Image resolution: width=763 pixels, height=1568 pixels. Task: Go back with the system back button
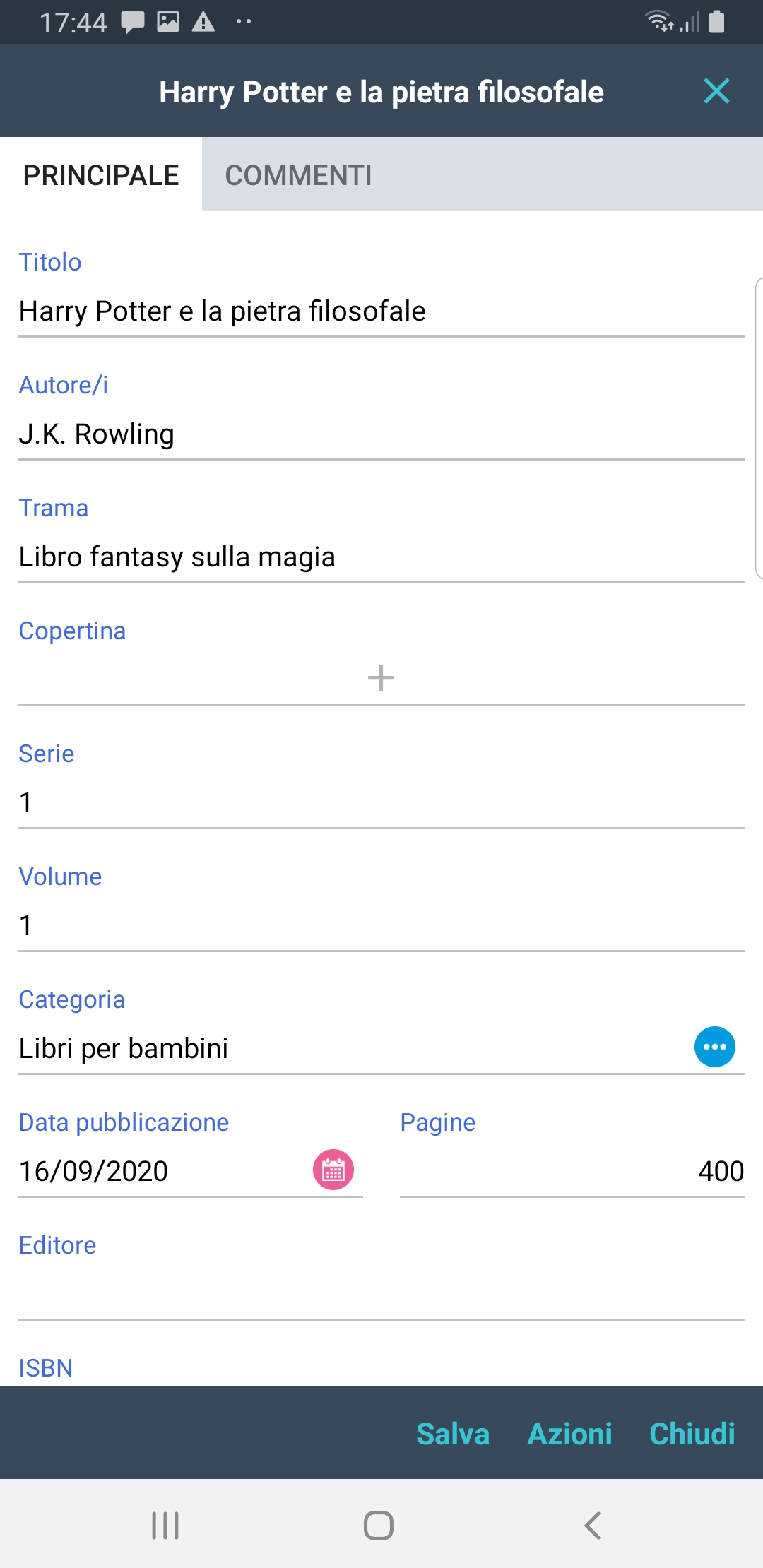point(592,1526)
